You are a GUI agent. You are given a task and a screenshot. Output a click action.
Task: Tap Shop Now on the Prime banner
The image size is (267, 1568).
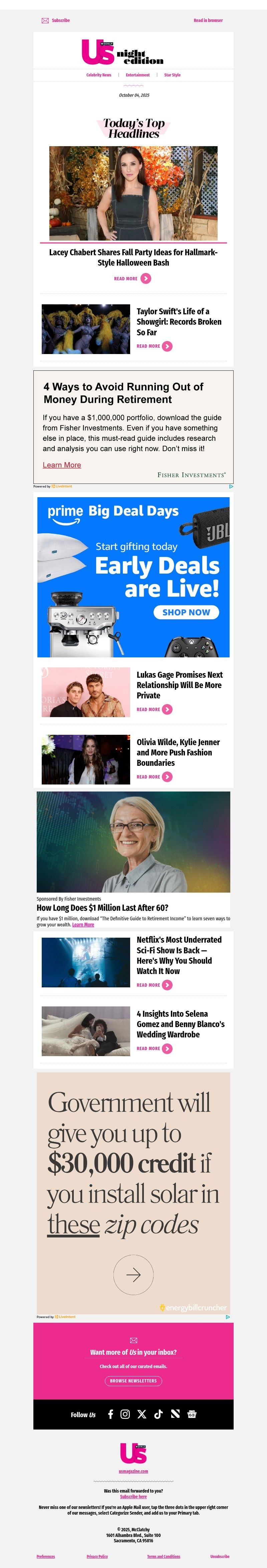pyautogui.click(x=186, y=612)
